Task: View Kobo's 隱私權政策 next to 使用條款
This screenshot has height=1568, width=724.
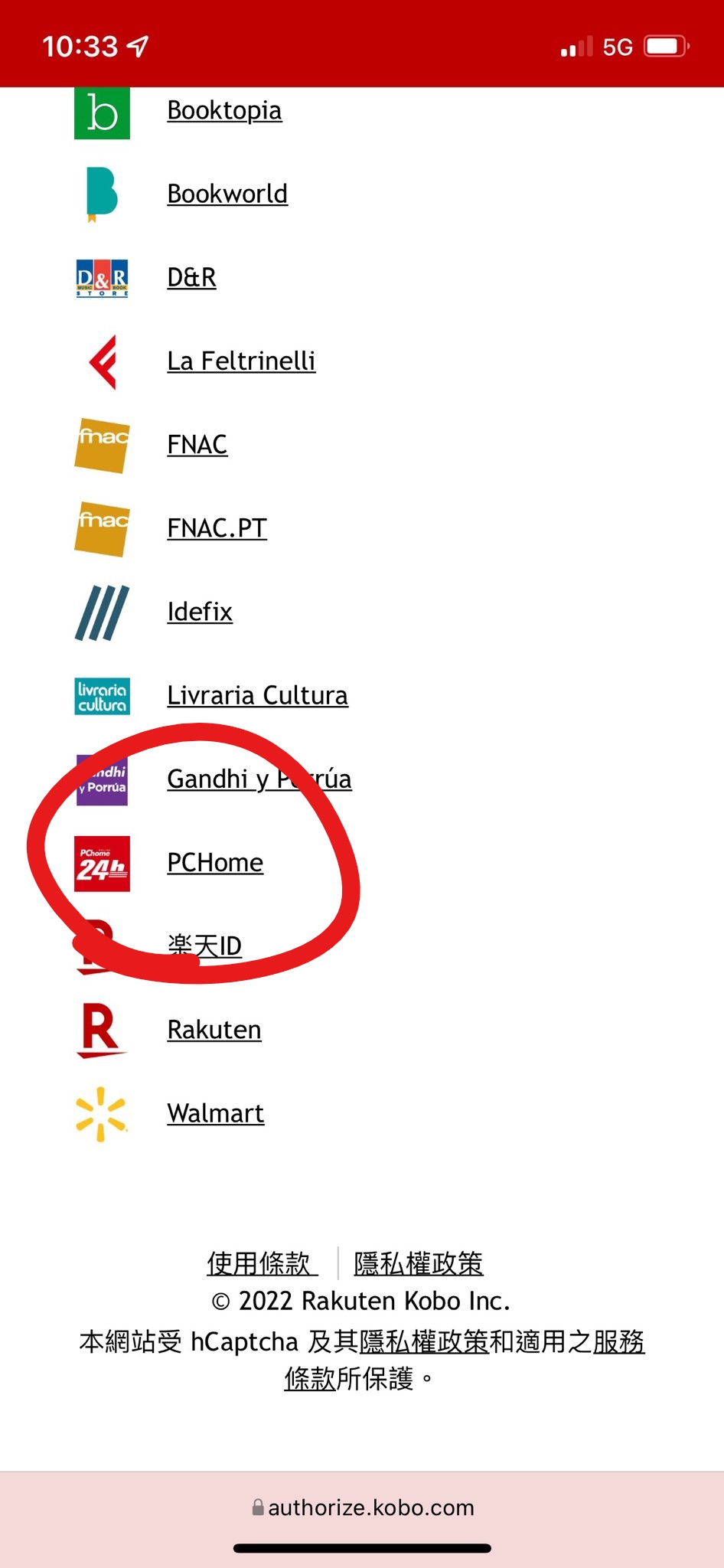Action: coord(418,1263)
